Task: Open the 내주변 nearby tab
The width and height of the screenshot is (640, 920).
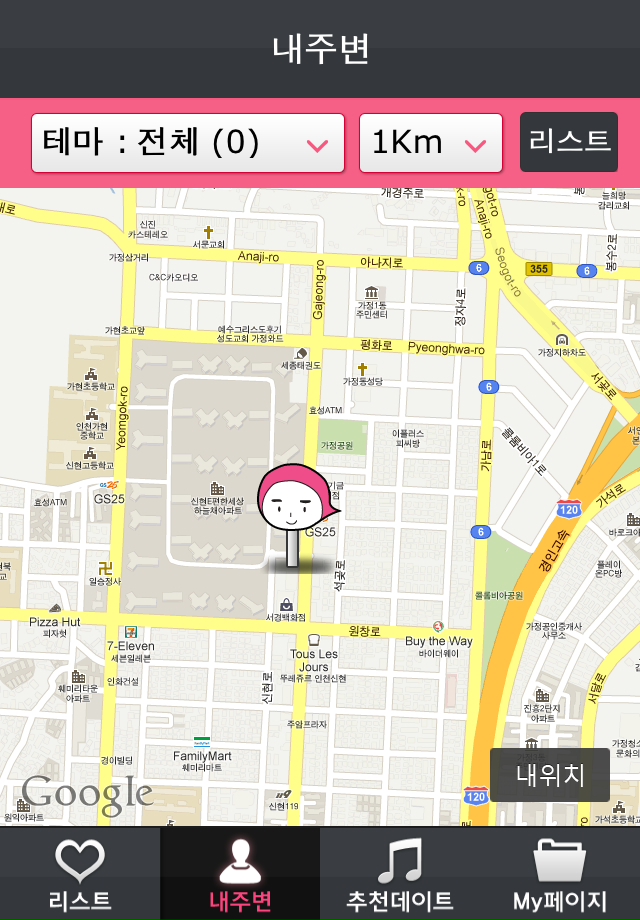Action: click(x=240, y=874)
